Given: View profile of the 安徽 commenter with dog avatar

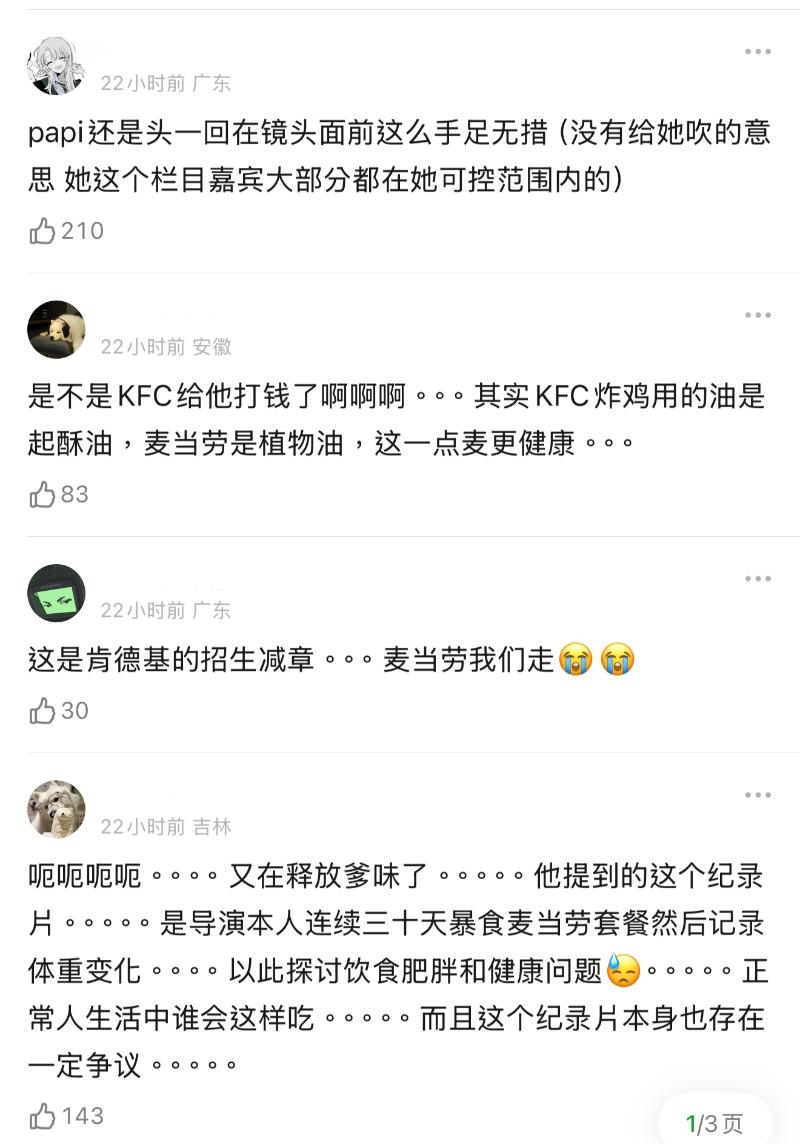Looking at the screenshot, I should (56, 330).
